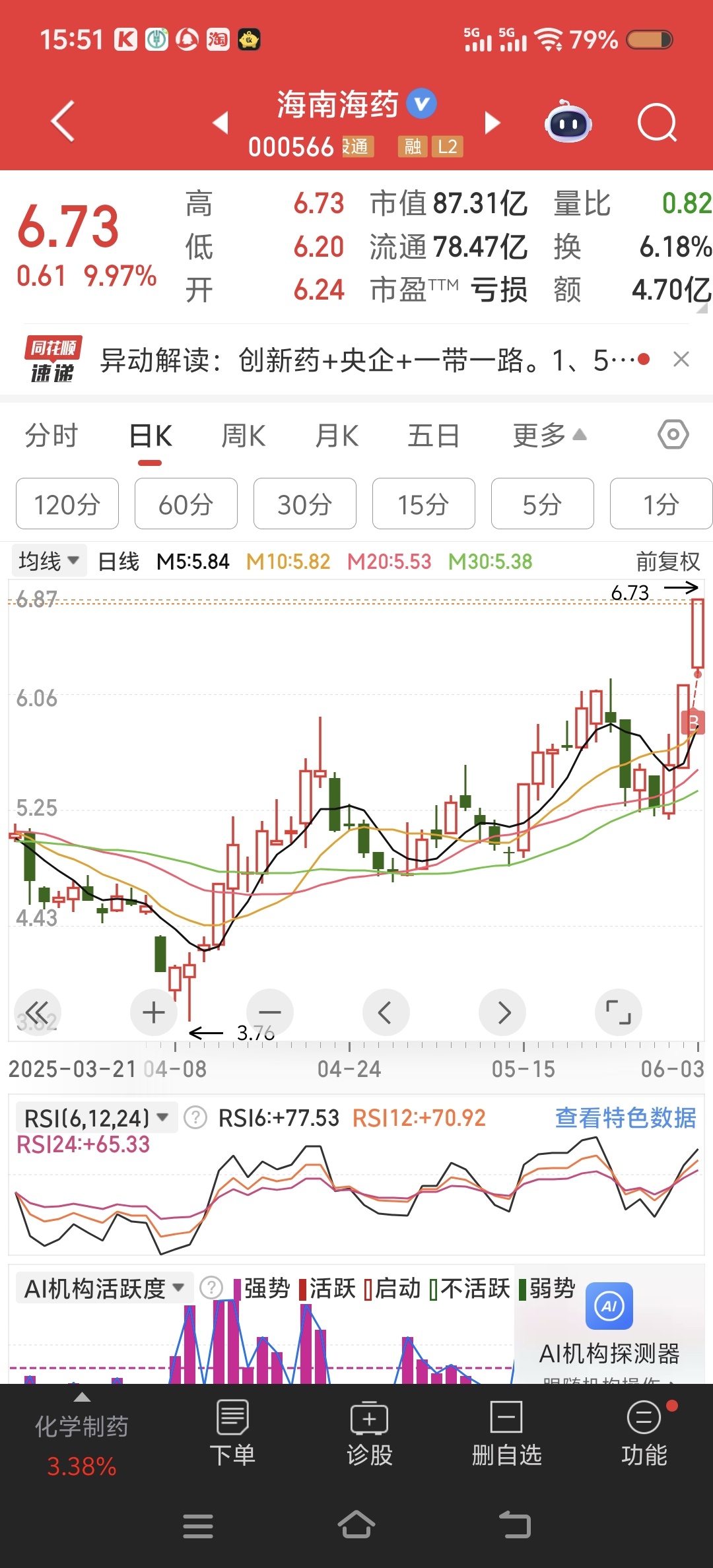The image size is (713, 1568).
Task: Go back with the top-left arrow
Action: tap(63, 121)
